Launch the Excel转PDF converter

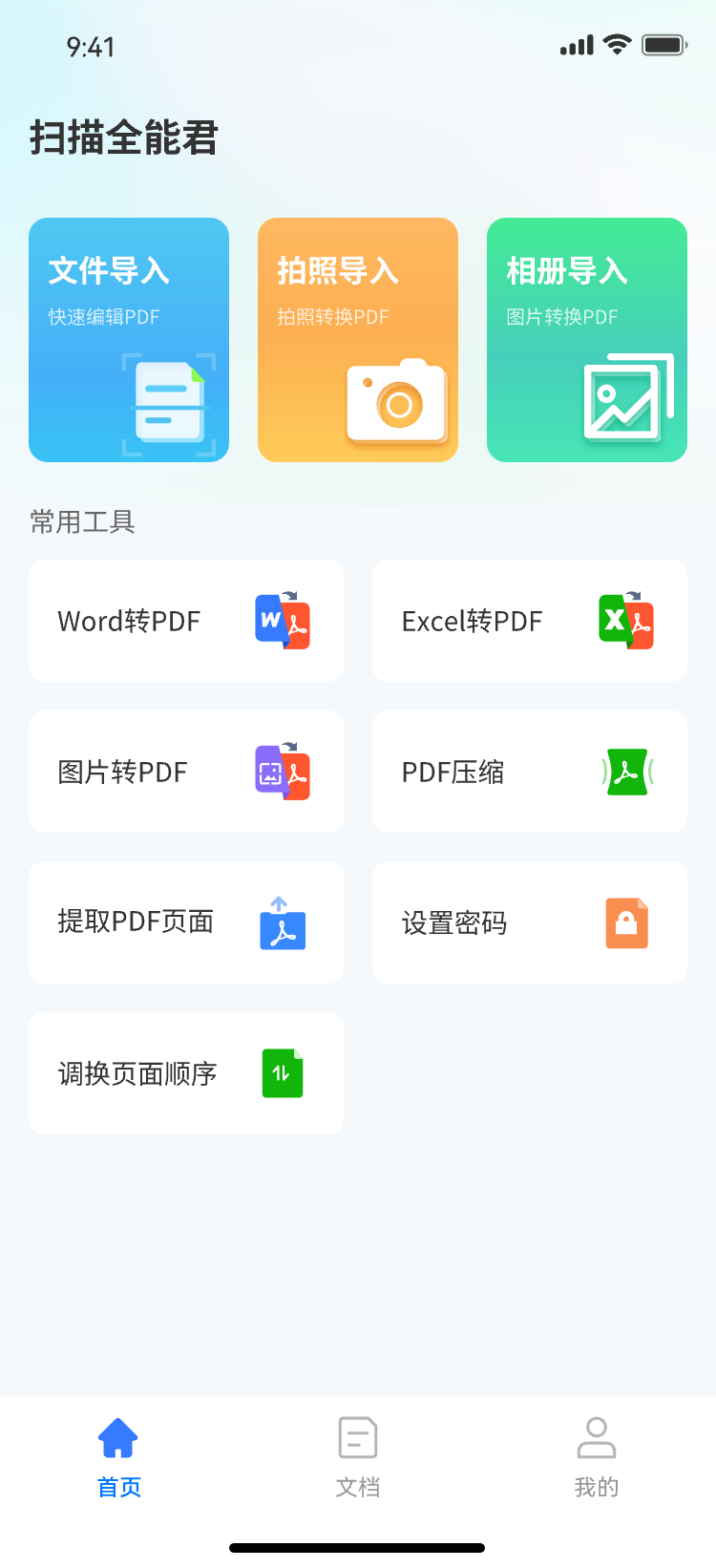click(x=530, y=621)
